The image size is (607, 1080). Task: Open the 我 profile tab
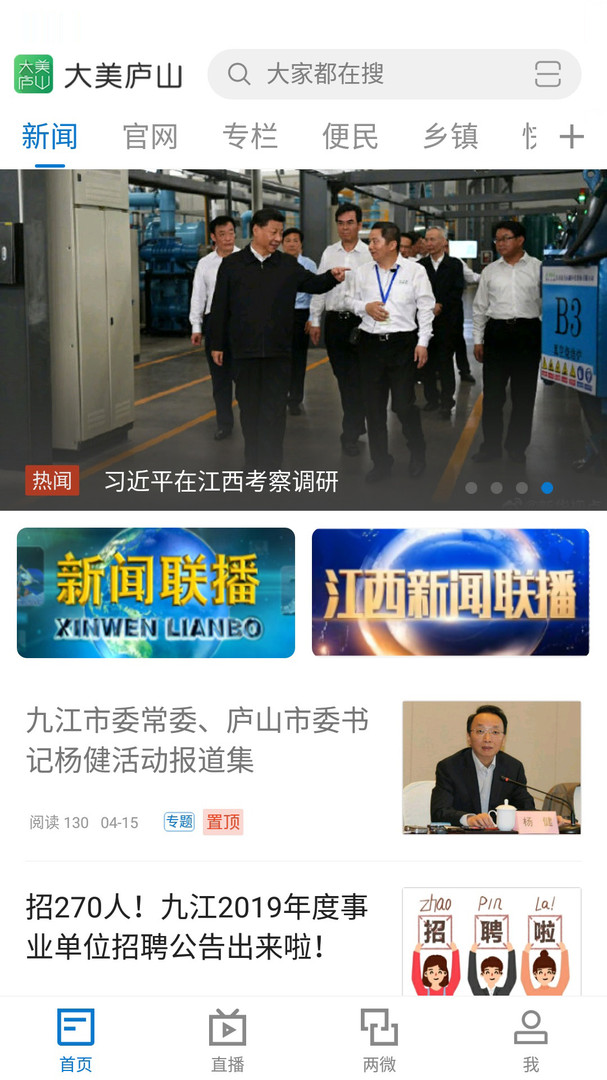coord(530,1040)
